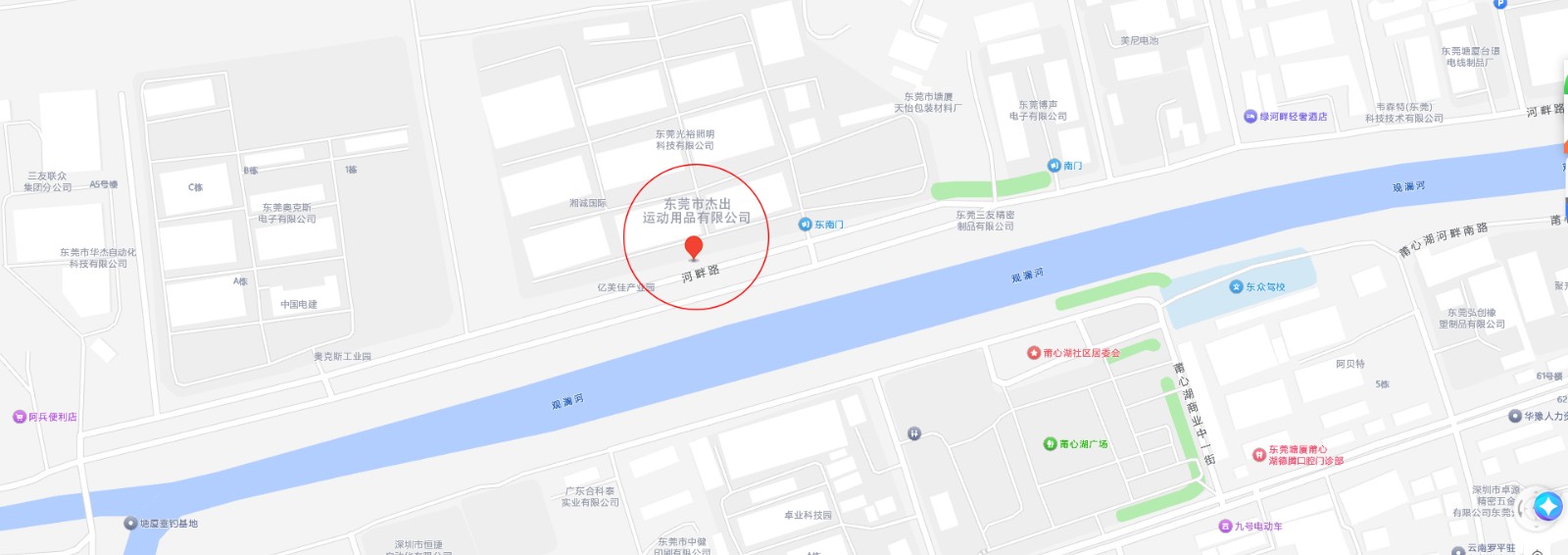The width and height of the screenshot is (1568, 555).
Task: Select the 南门 gate marker
Action: [x=1054, y=166]
